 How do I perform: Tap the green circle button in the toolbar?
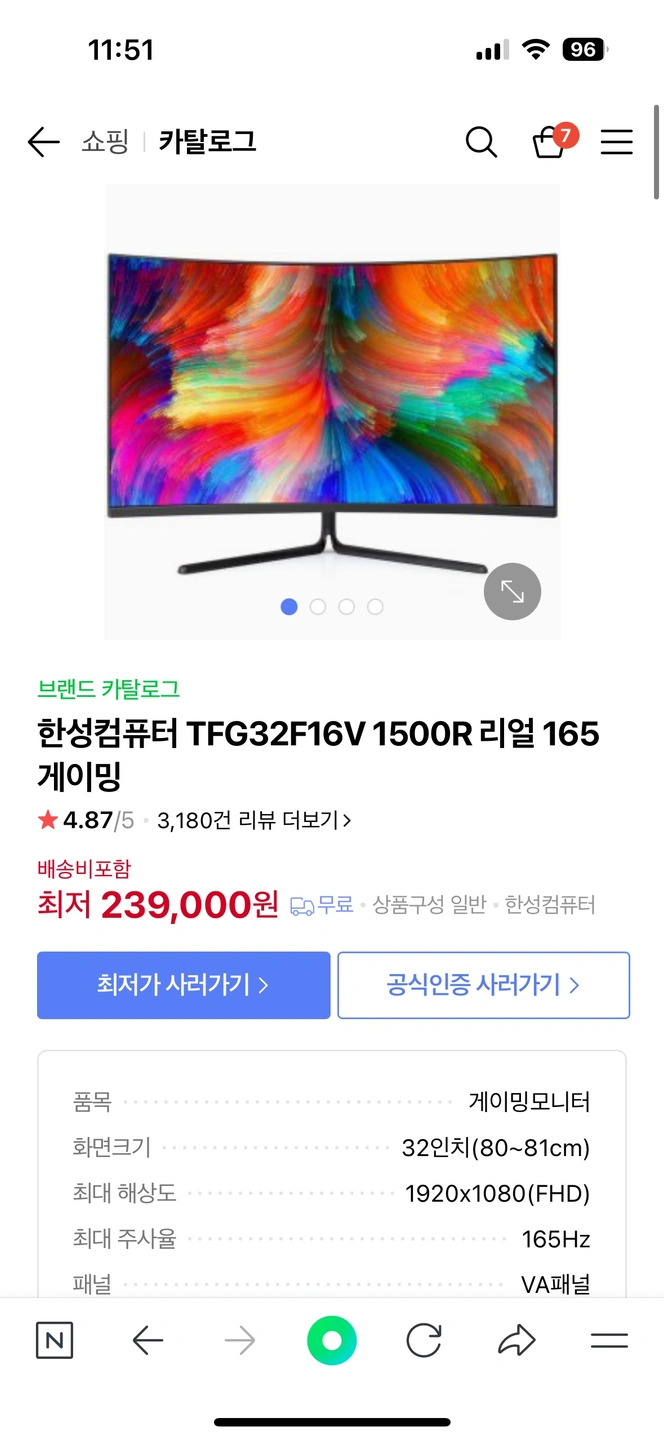point(332,1341)
